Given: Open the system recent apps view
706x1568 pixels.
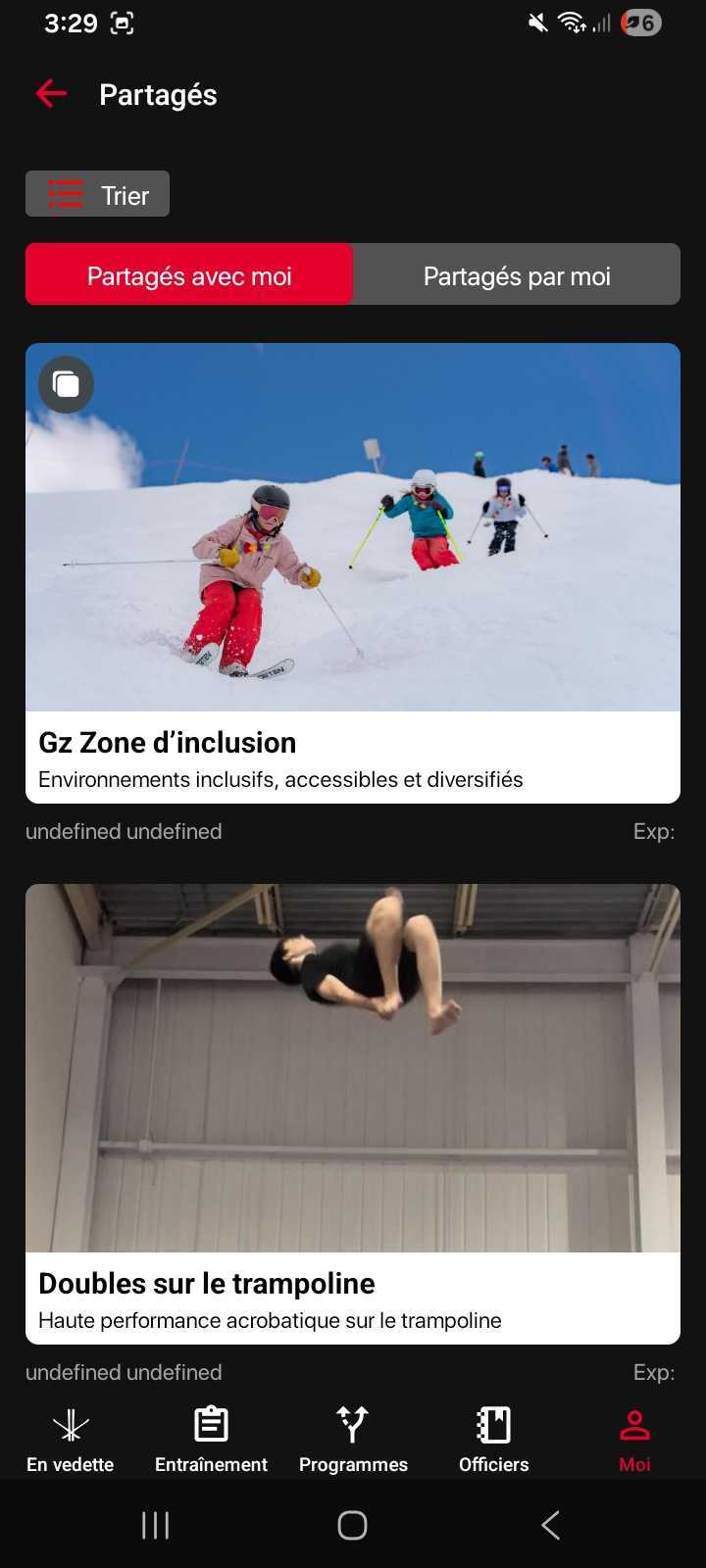Looking at the screenshot, I should pos(155,1525).
